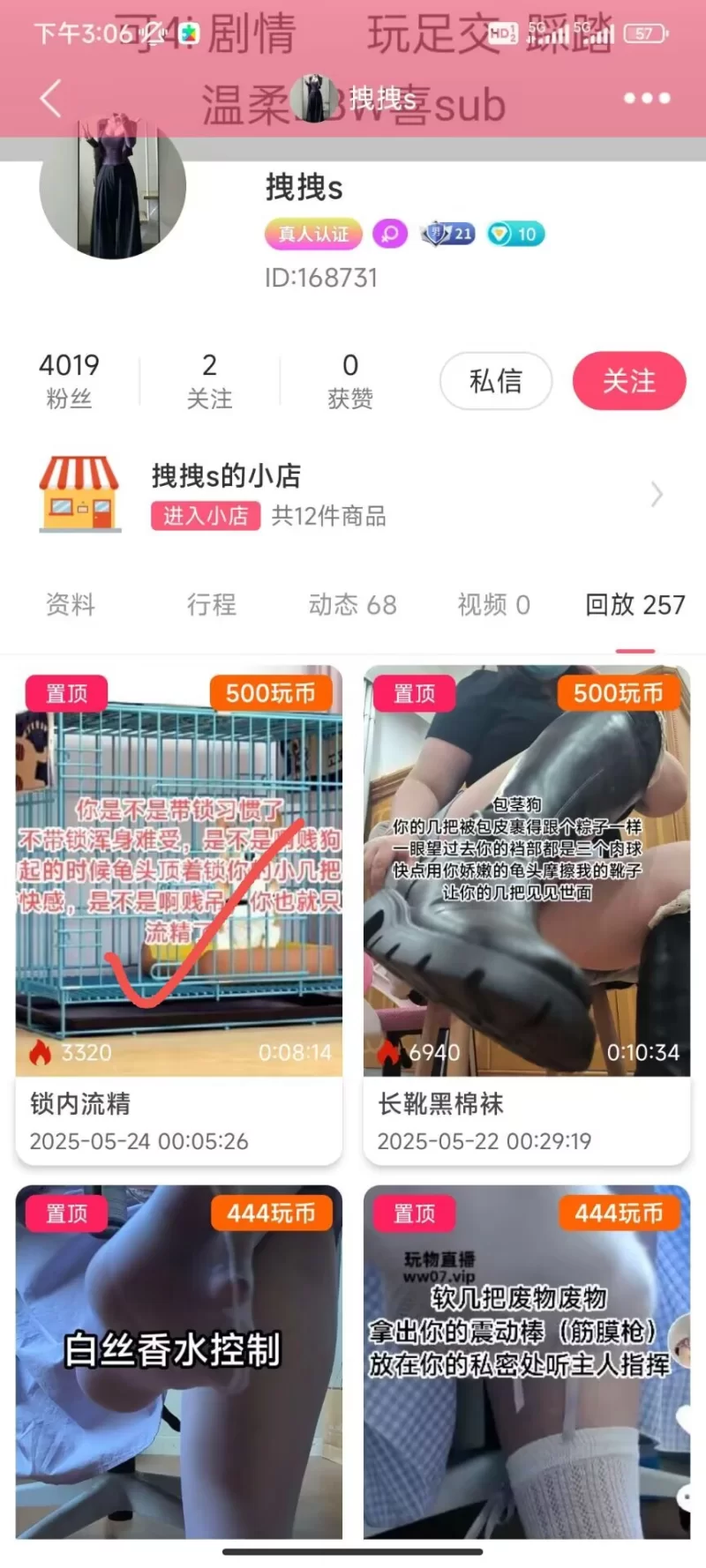The height and width of the screenshot is (1568, 706).
Task: Switch to the 行程 tab
Action: 212,605
